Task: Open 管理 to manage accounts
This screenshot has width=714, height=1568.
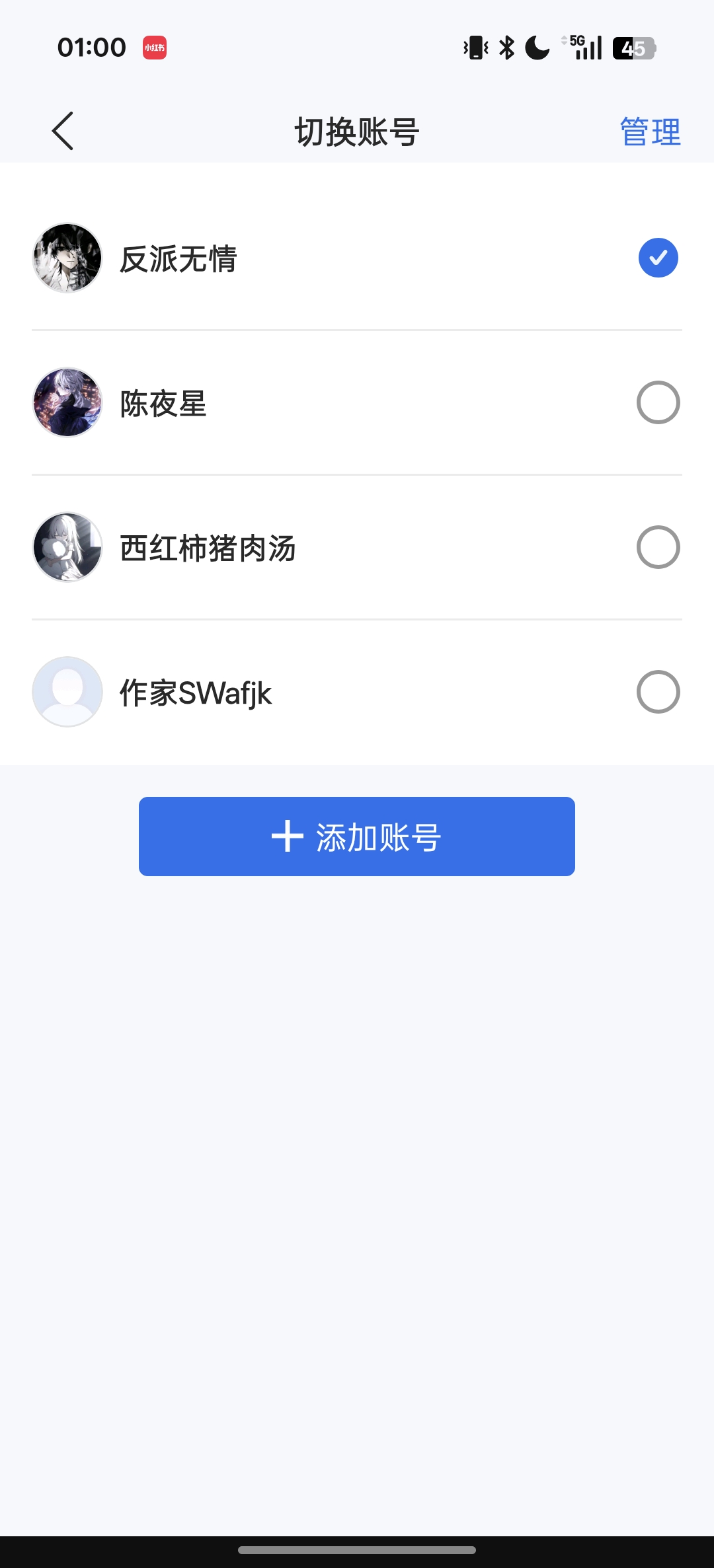Action: click(650, 131)
